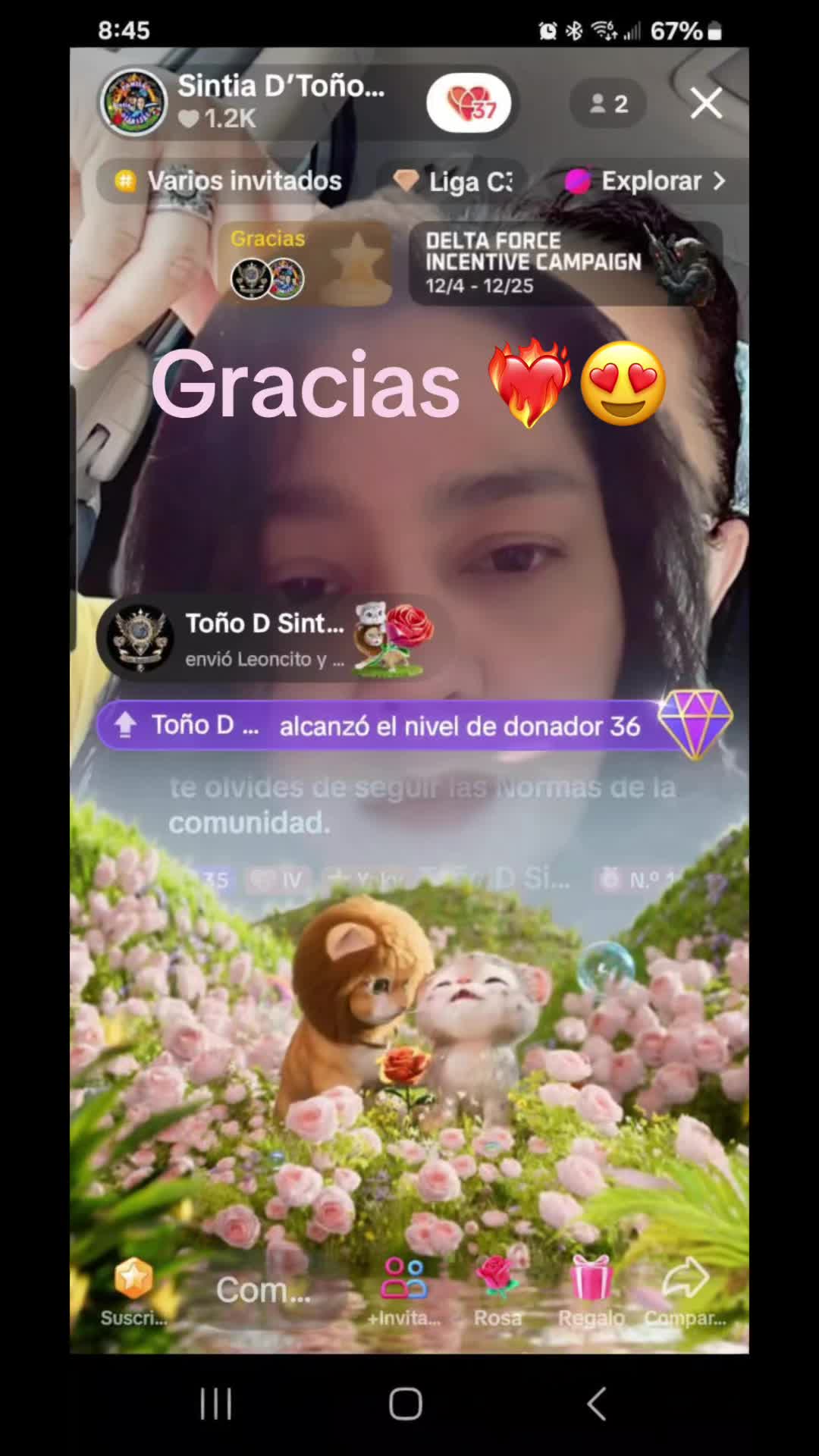Open the viewer count list
The height and width of the screenshot is (1456, 819).
pos(609,103)
